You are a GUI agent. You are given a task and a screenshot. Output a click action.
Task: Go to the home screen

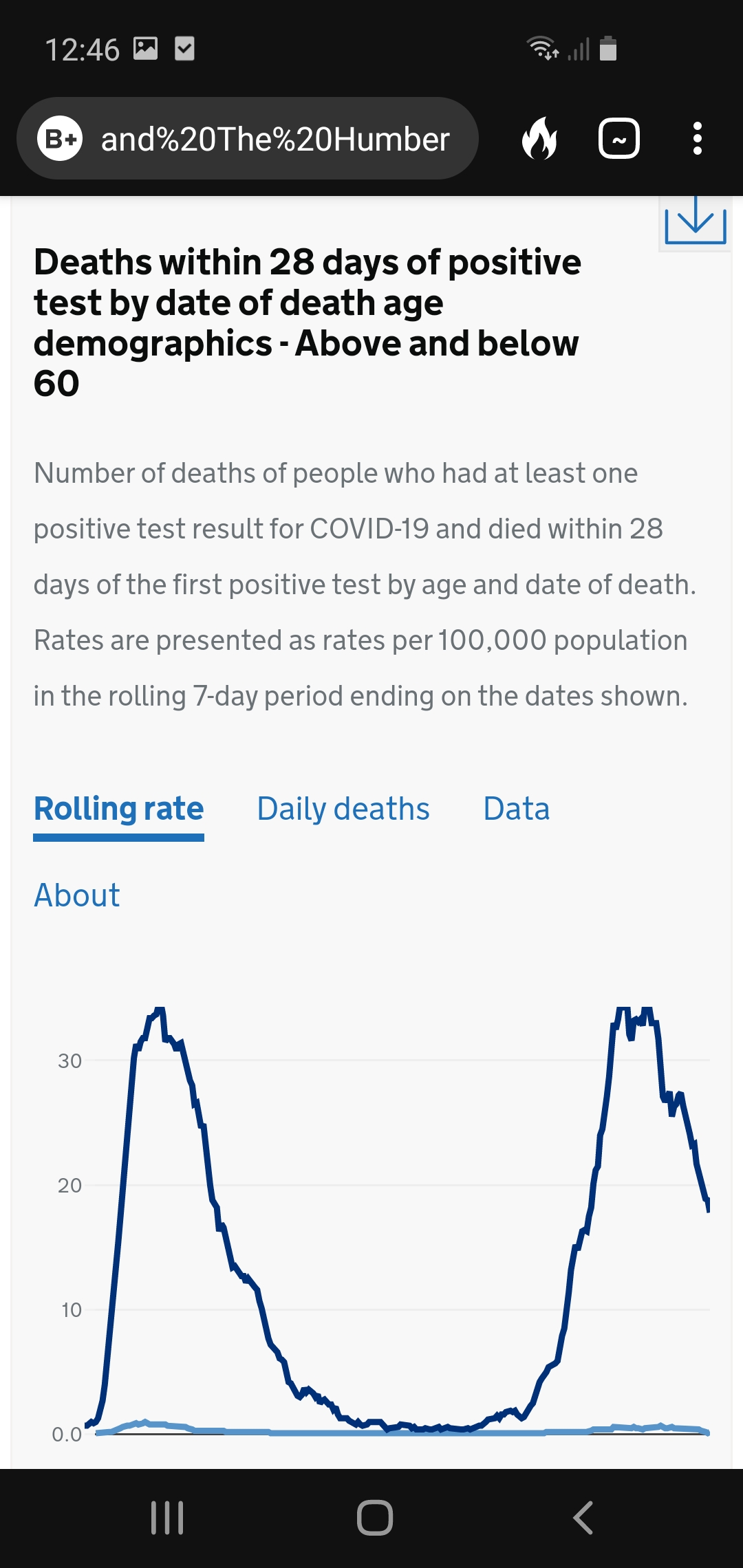click(375, 1518)
